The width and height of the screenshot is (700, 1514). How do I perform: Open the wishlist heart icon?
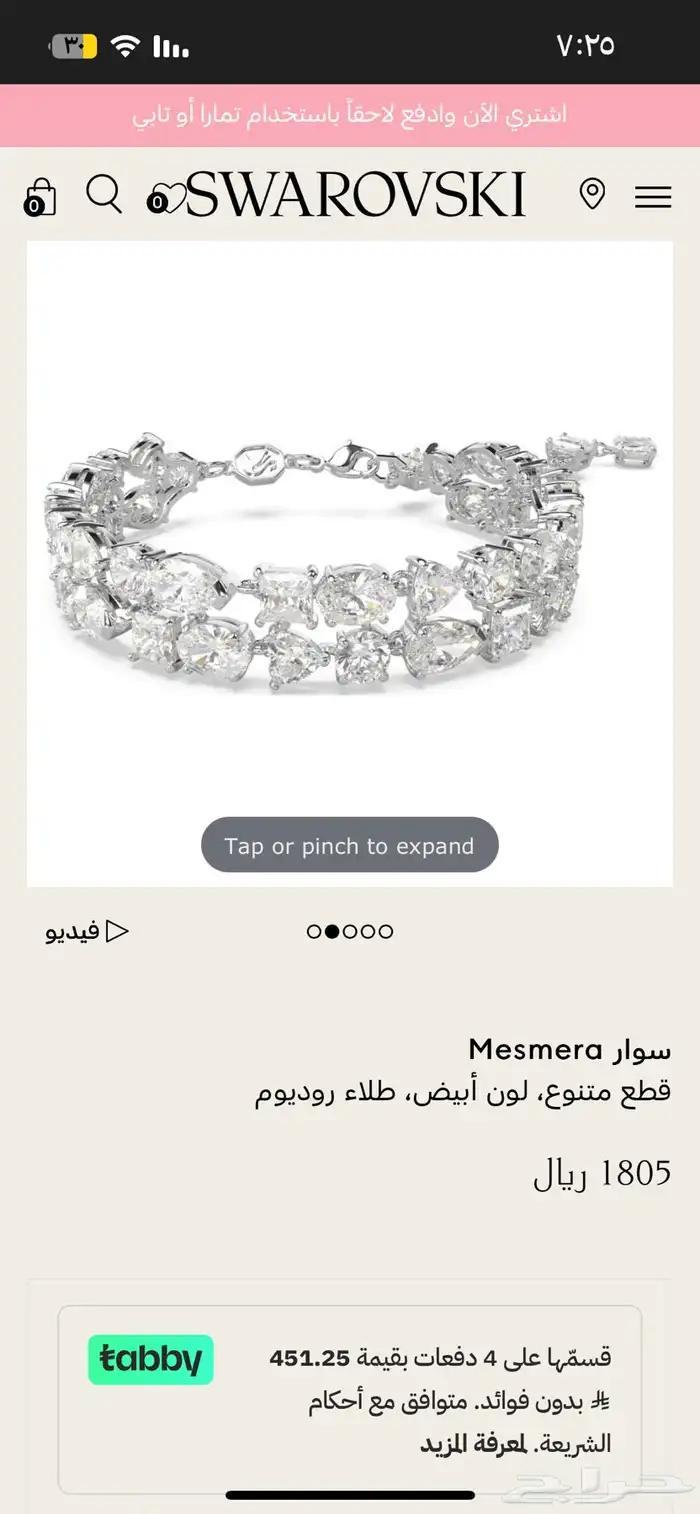pyautogui.click(x=166, y=197)
